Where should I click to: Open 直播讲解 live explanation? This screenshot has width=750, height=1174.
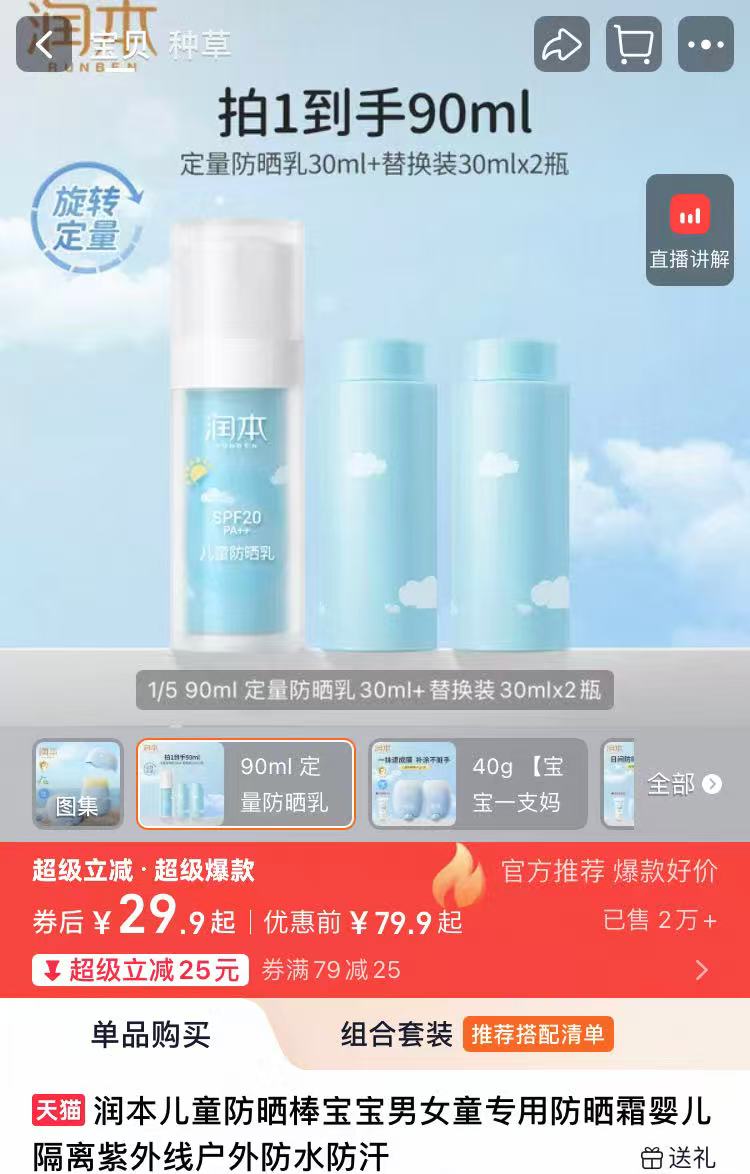click(x=689, y=231)
